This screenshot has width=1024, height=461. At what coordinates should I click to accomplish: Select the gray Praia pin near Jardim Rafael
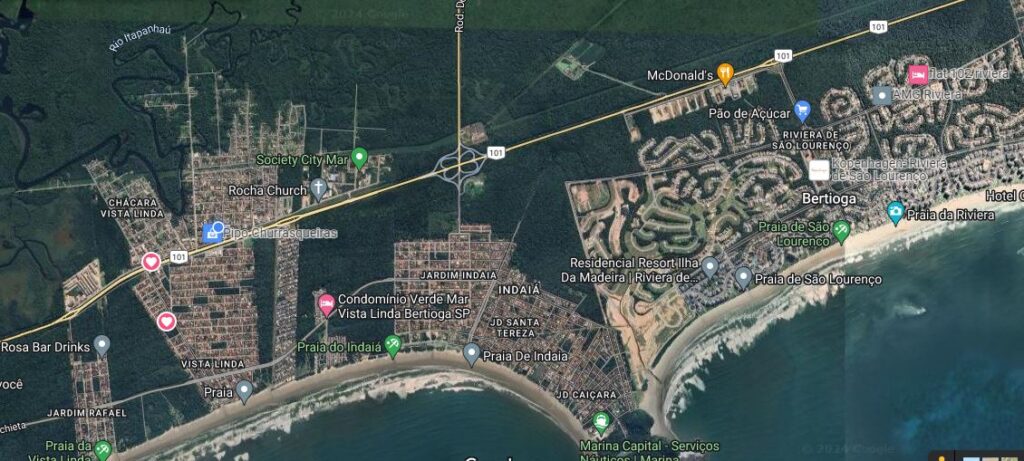[244, 391]
